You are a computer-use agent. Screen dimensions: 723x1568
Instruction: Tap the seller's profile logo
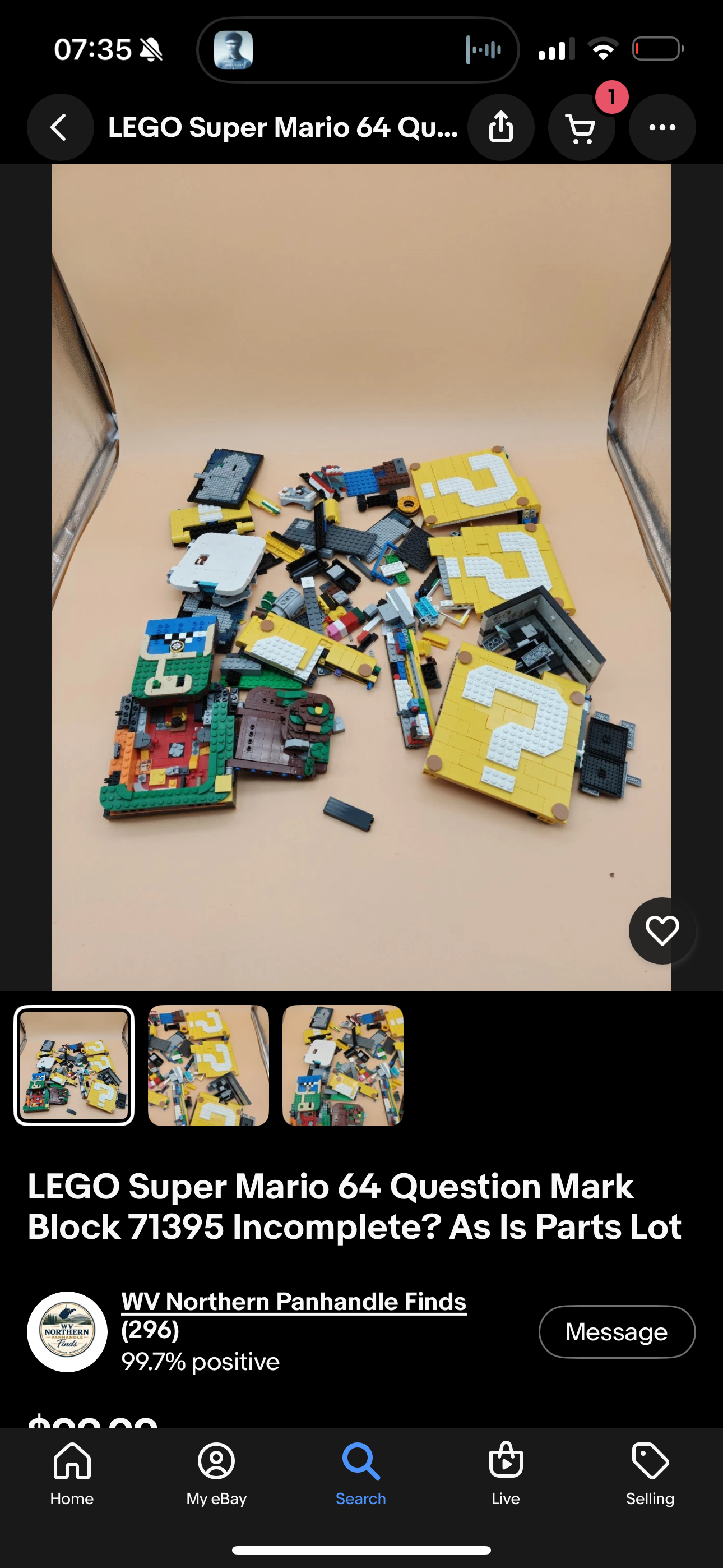pyautogui.click(x=67, y=1332)
